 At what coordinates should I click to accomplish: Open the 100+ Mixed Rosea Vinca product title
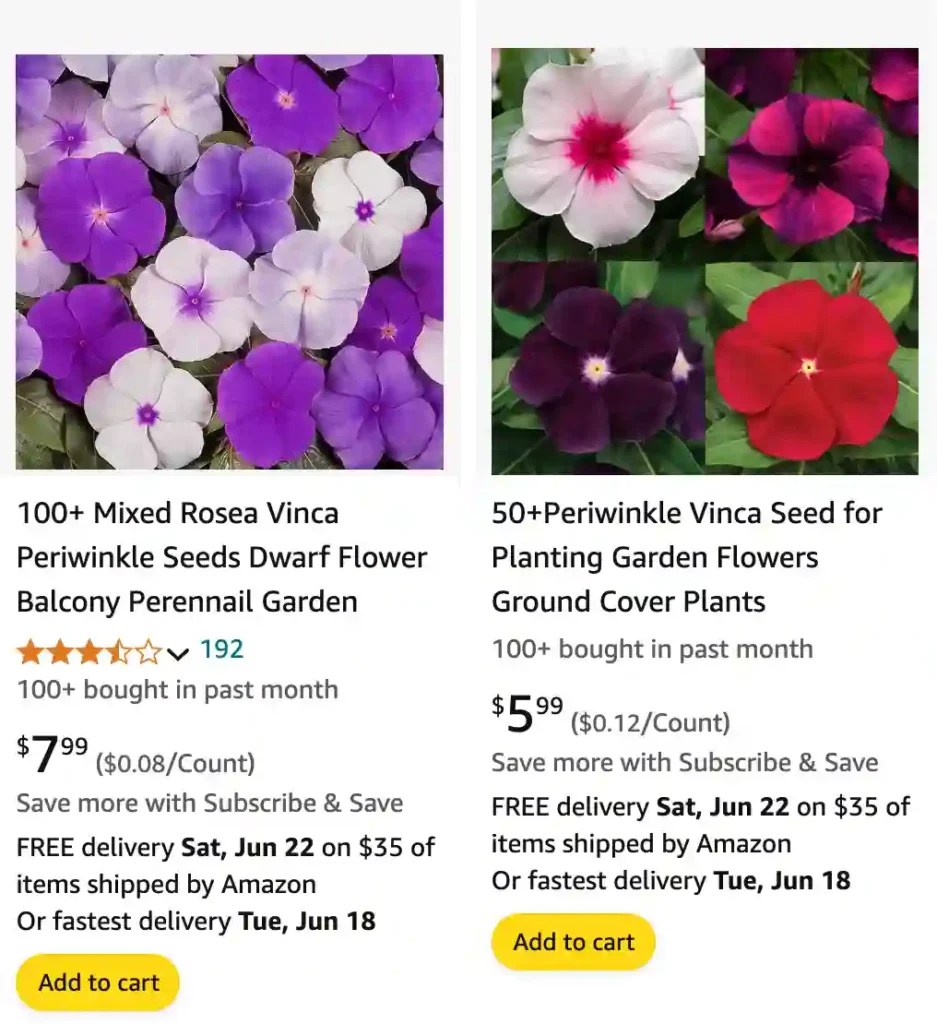(222, 557)
